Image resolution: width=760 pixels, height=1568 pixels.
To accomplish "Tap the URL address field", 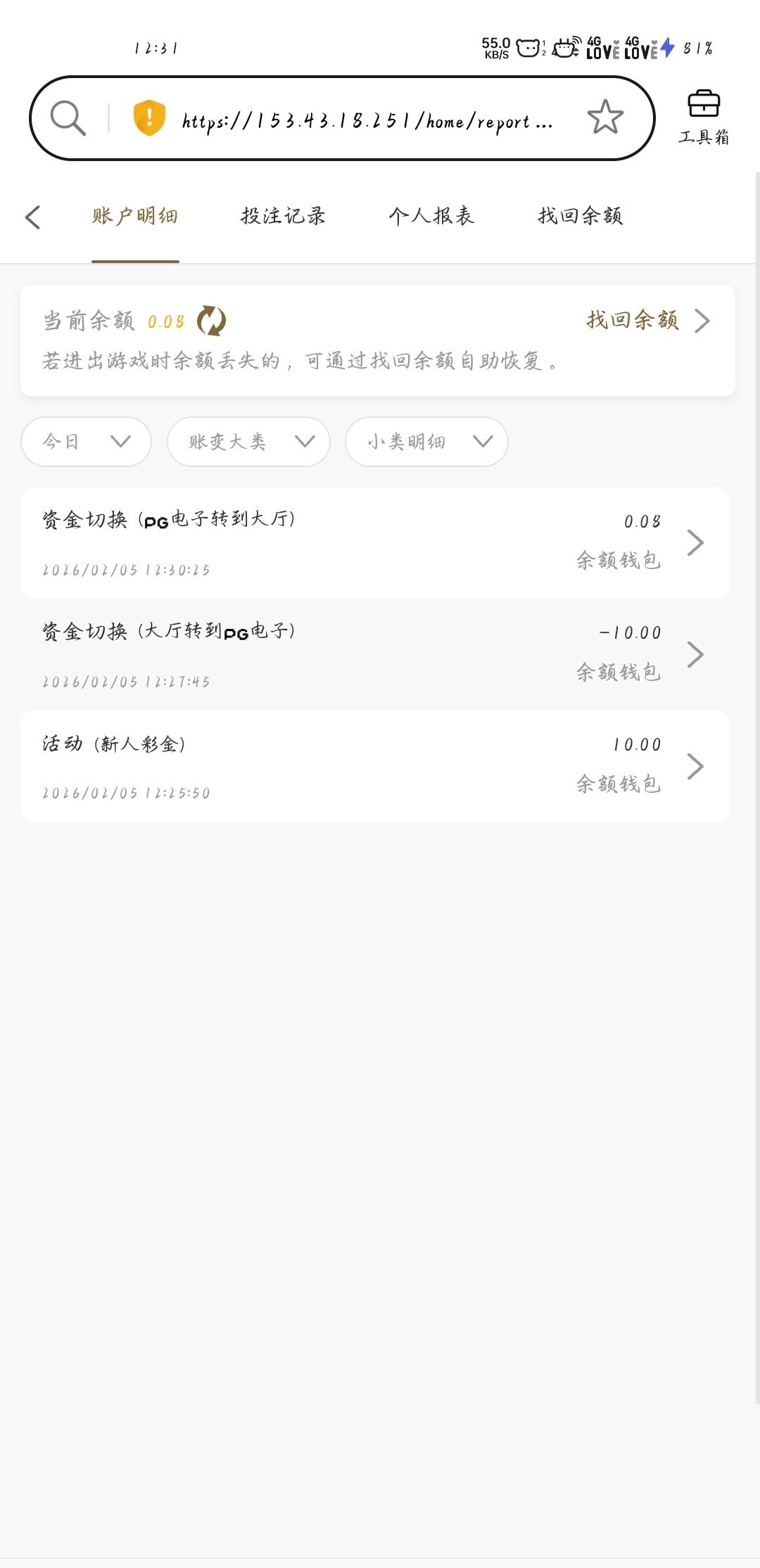I will pos(366,121).
